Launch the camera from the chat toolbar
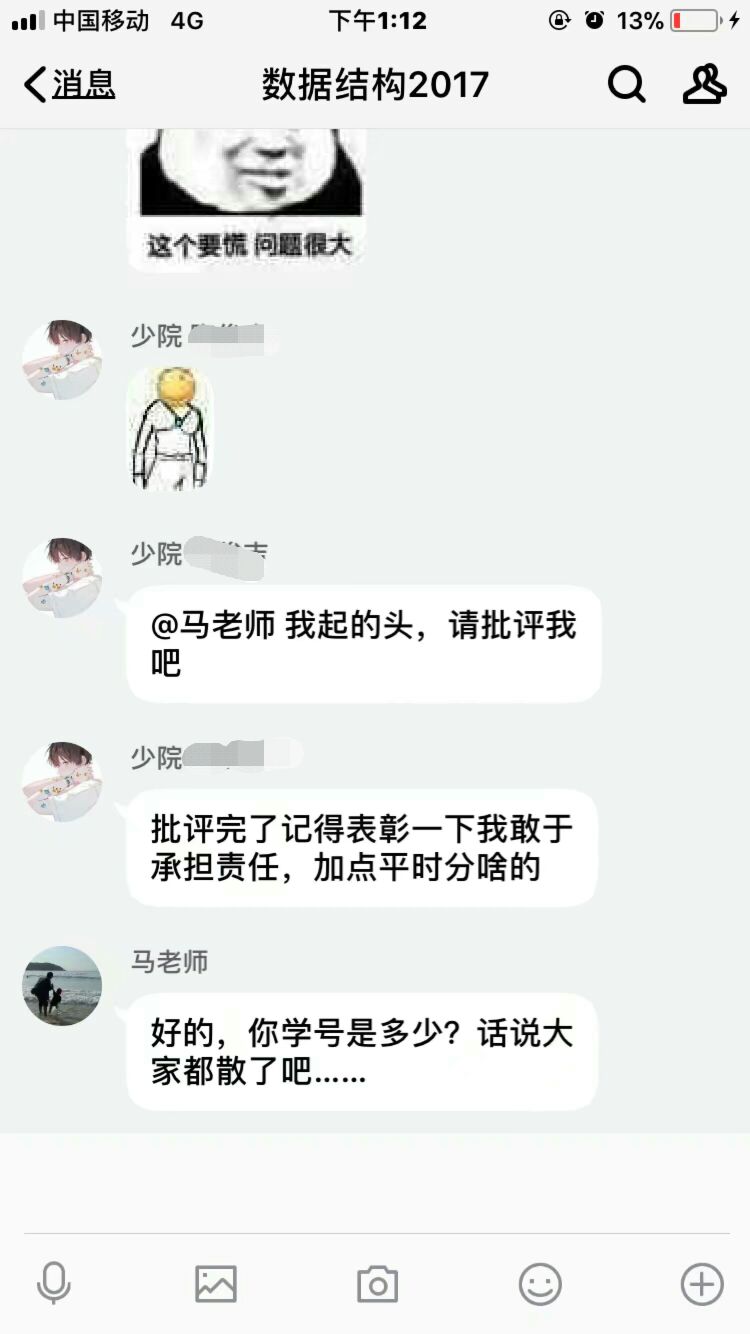750x1334 pixels. [x=377, y=1284]
